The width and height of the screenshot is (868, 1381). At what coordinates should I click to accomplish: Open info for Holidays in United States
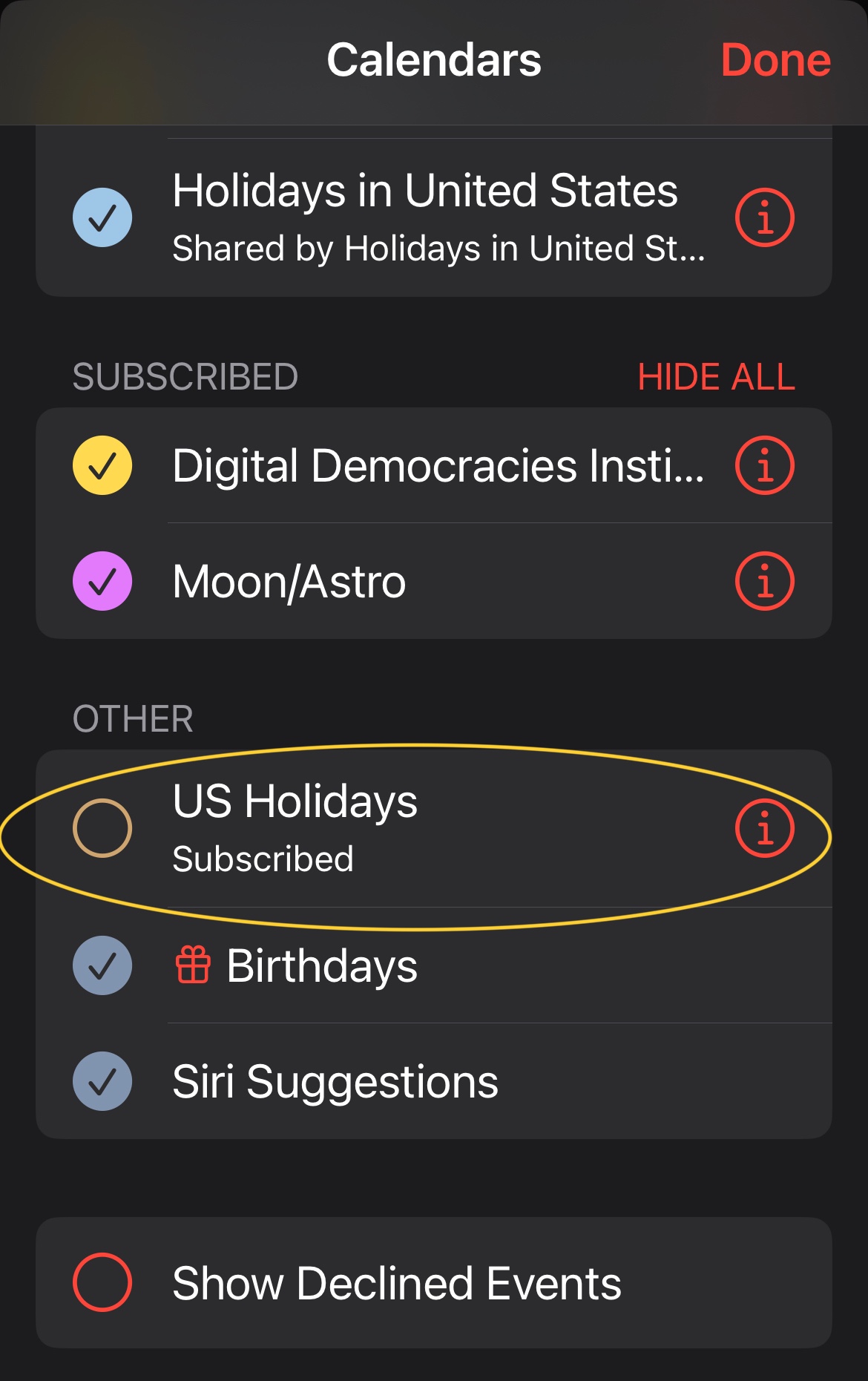point(764,218)
